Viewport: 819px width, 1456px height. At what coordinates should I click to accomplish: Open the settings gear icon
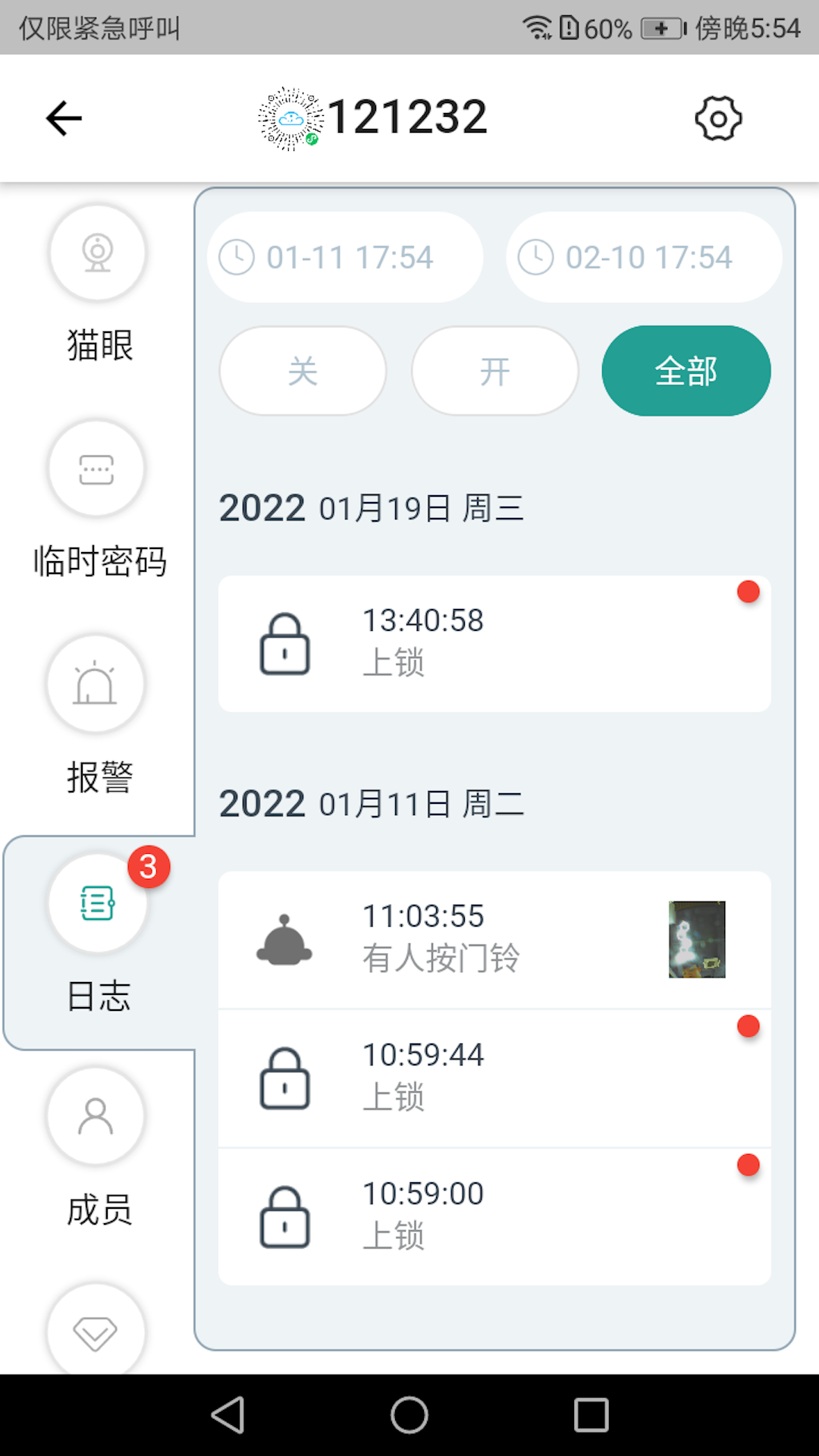717,118
